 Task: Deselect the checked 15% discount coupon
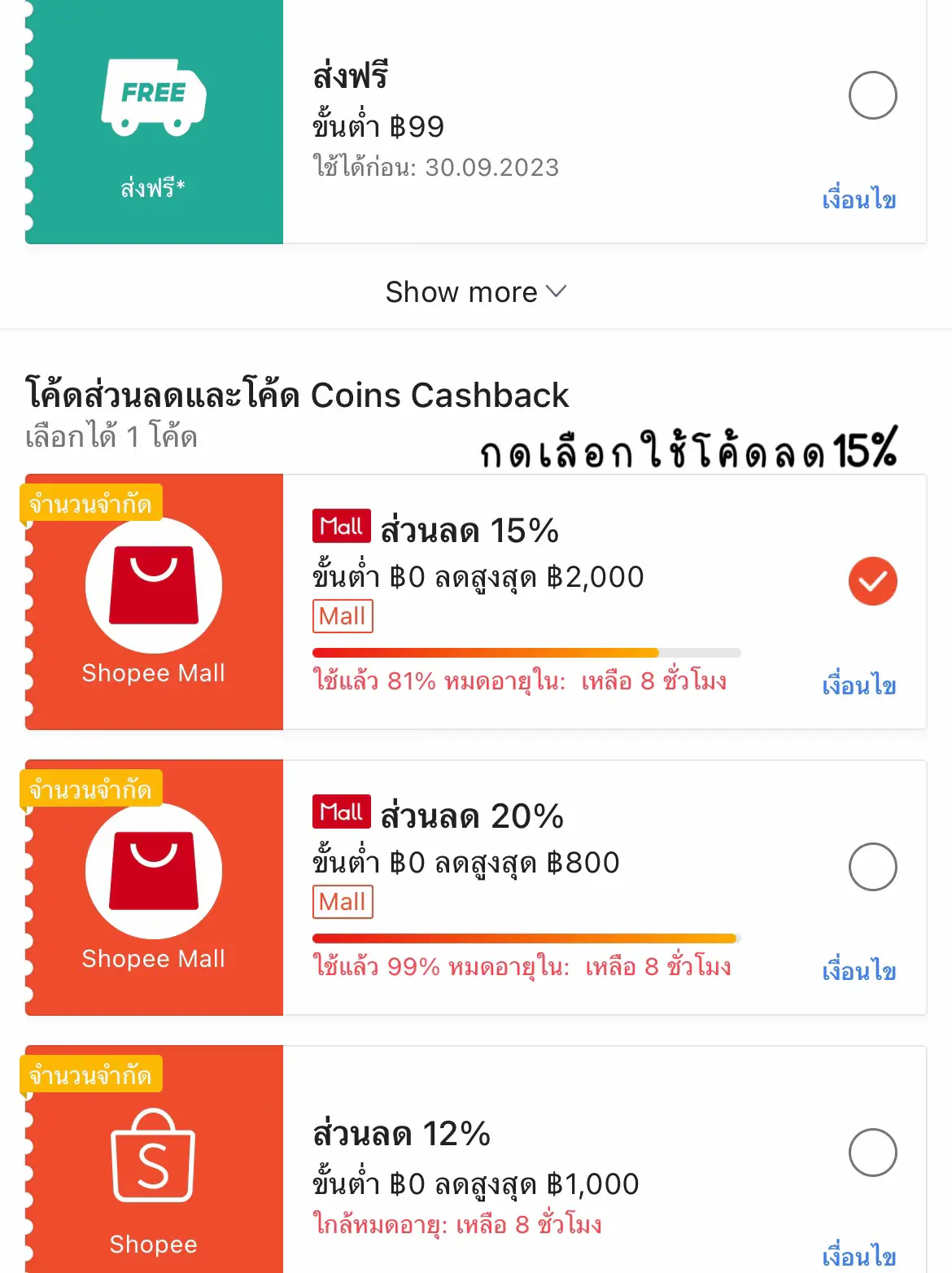pos(872,581)
